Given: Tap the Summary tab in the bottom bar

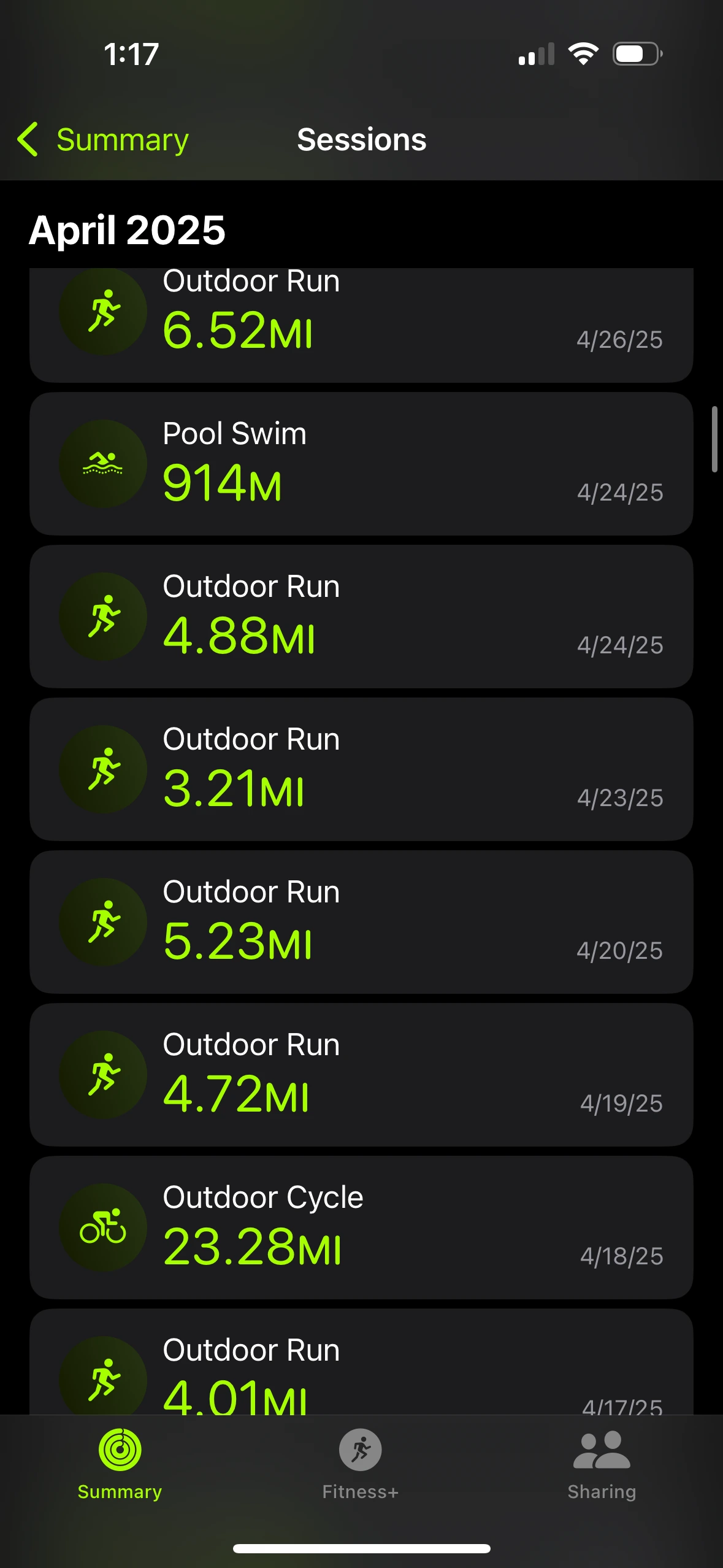Looking at the screenshot, I should 120,1462.
